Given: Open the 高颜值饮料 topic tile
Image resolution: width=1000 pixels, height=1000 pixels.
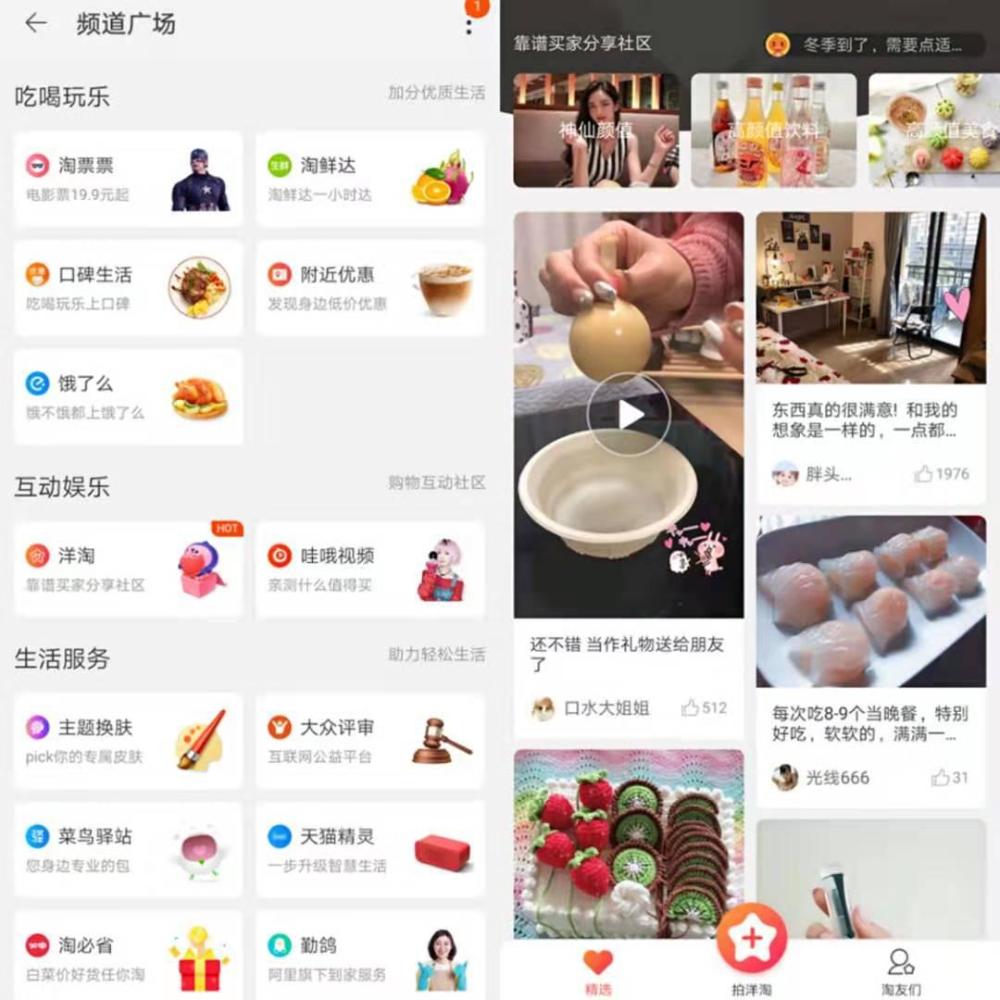Looking at the screenshot, I should click(x=773, y=130).
